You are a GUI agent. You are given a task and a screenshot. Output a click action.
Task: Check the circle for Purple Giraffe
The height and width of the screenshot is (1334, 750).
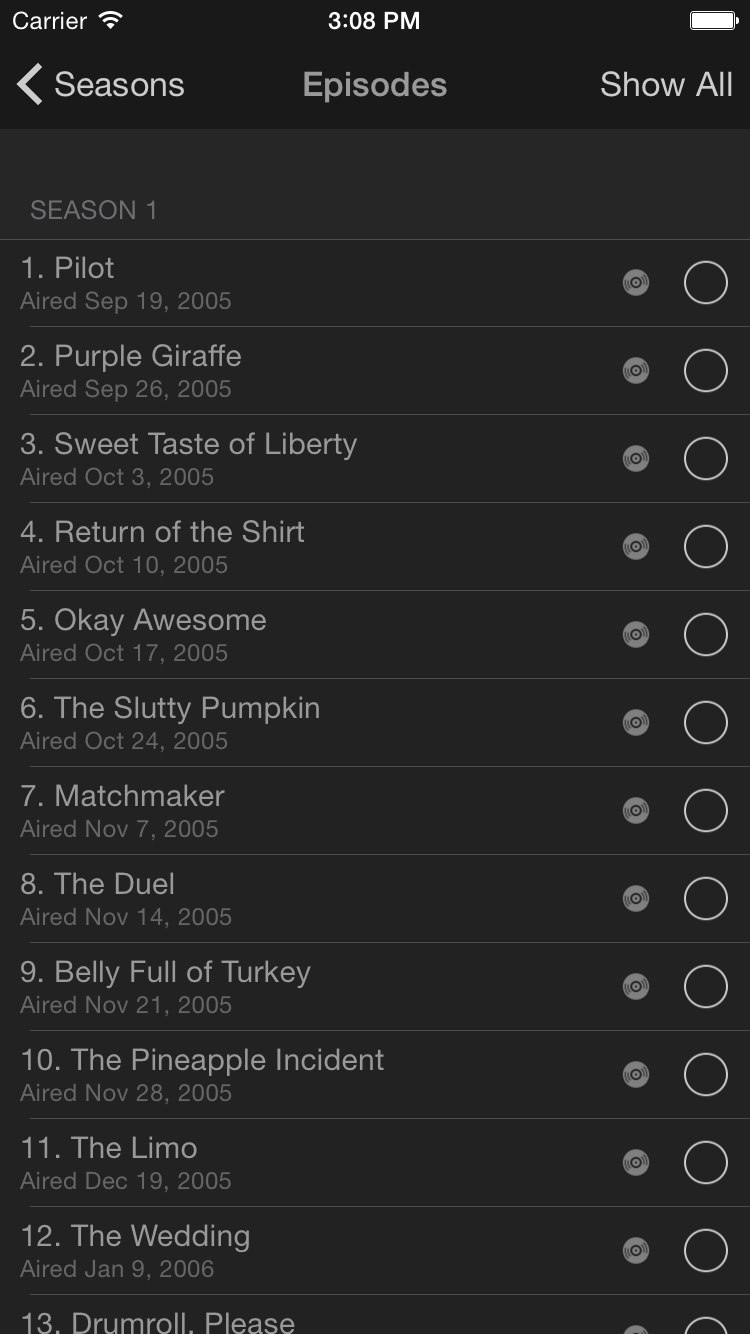705,371
